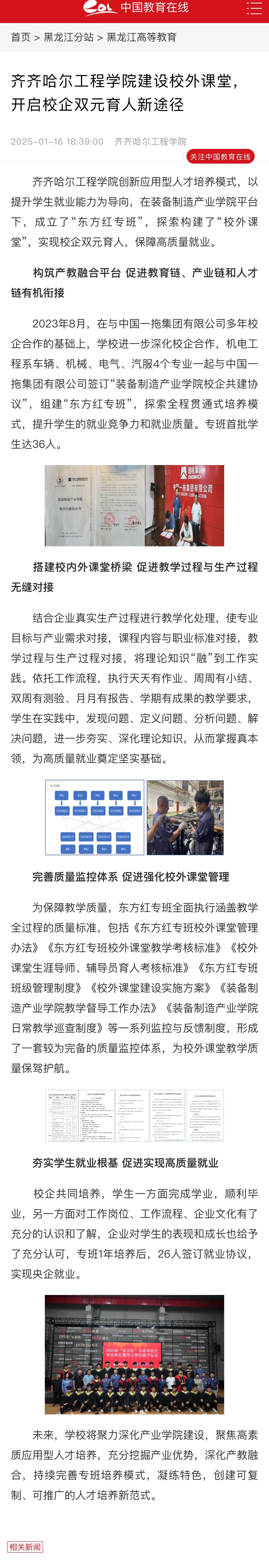The width and height of the screenshot is (269, 1568).
Task: Open the hamburger menu icon
Action: pos(254,8)
